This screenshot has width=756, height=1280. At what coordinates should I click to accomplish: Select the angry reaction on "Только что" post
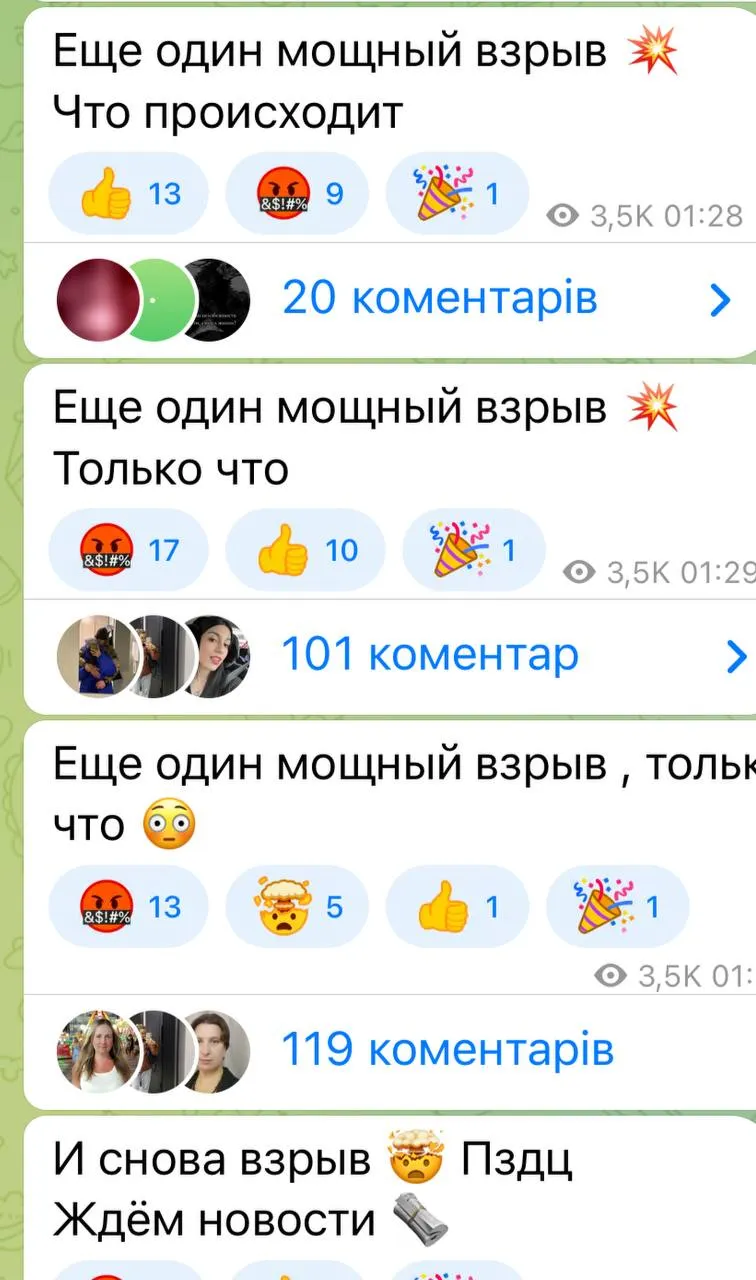(128, 549)
